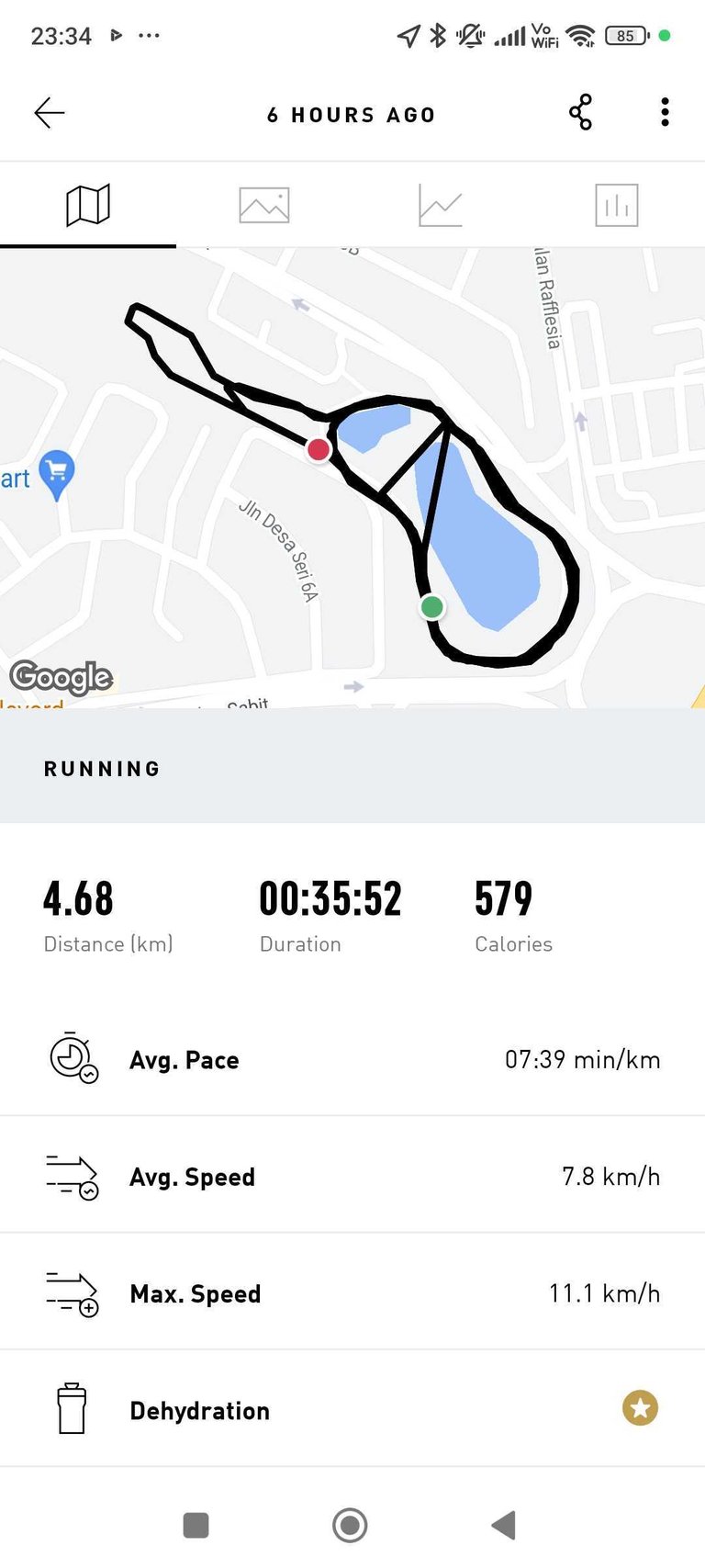Switch to the photos tab

[x=264, y=205]
